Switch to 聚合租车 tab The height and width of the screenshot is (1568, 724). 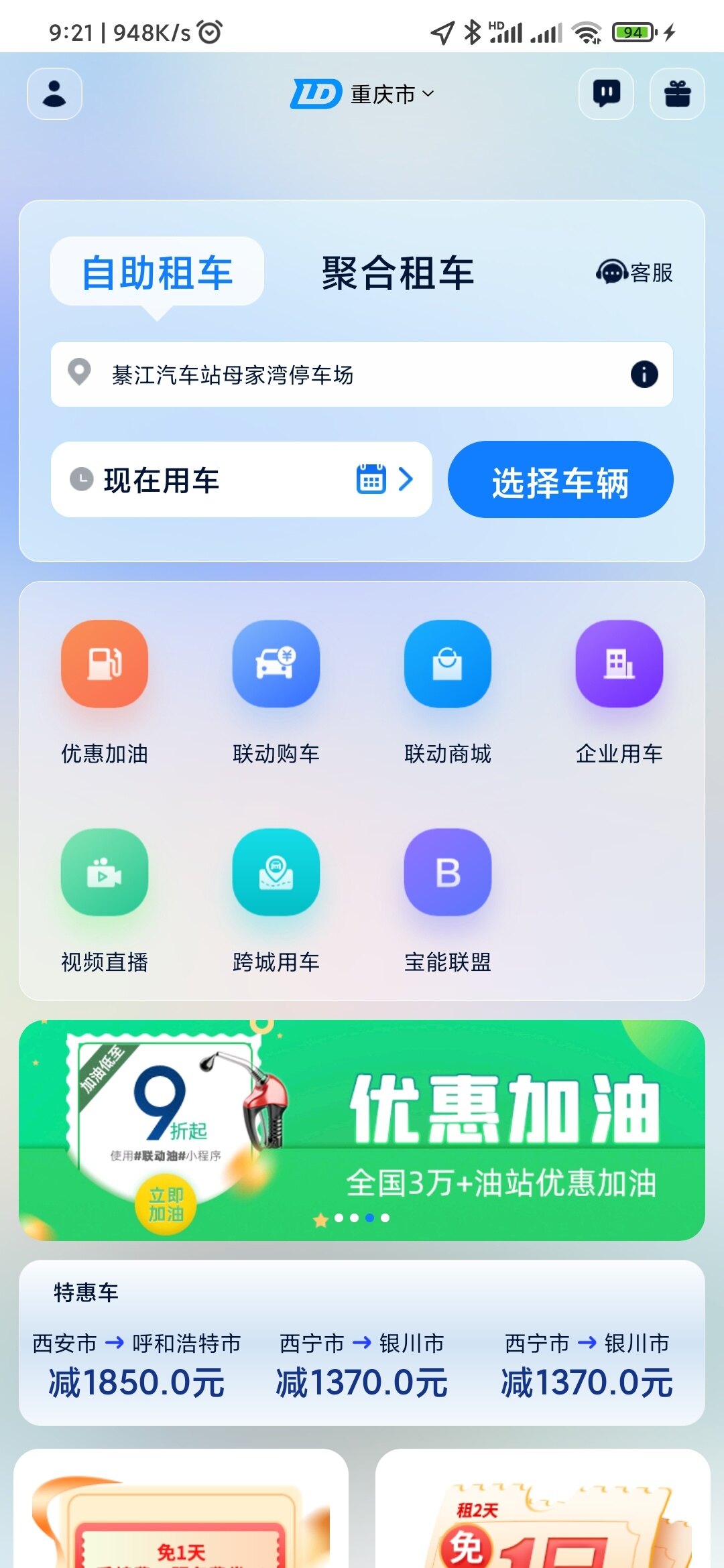398,273
